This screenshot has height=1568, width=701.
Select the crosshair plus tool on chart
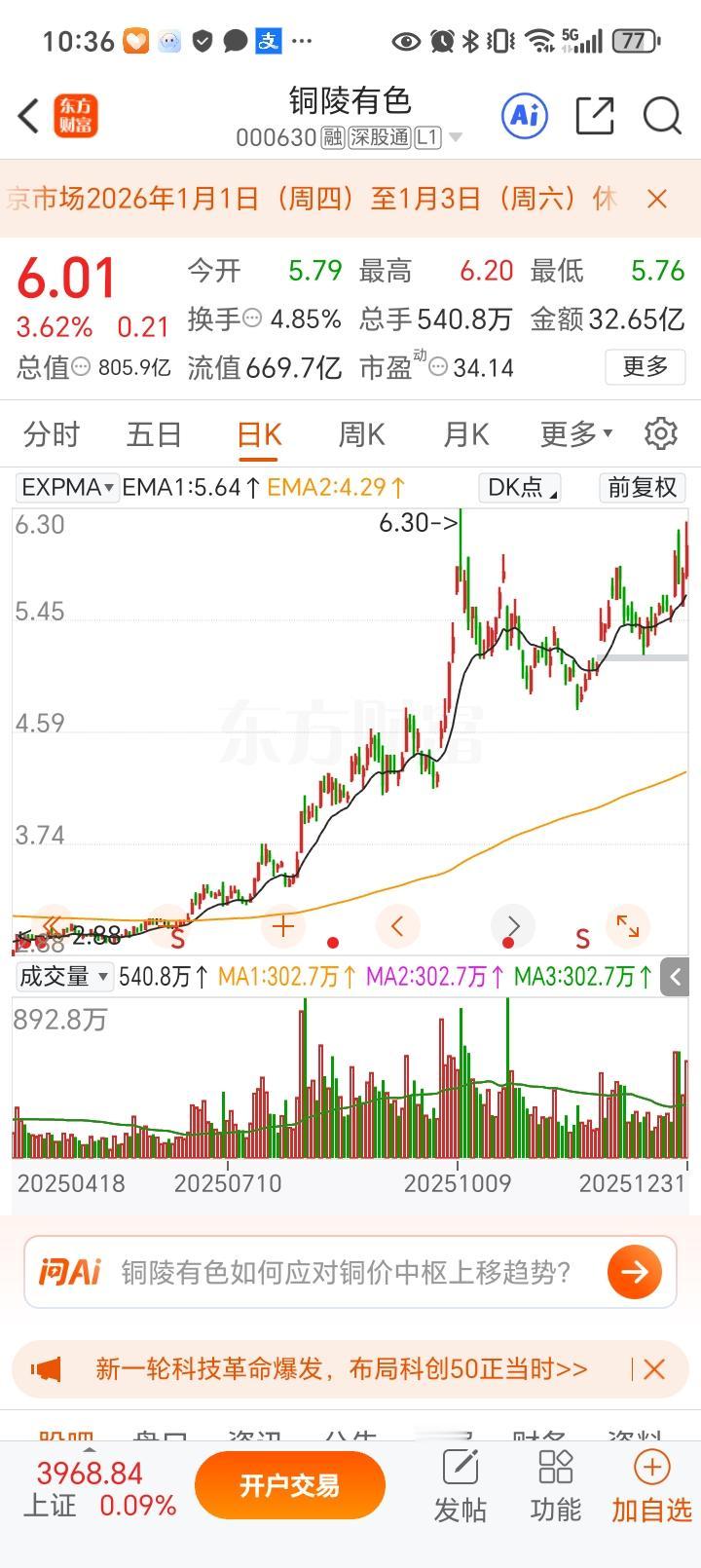pos(282,926)
